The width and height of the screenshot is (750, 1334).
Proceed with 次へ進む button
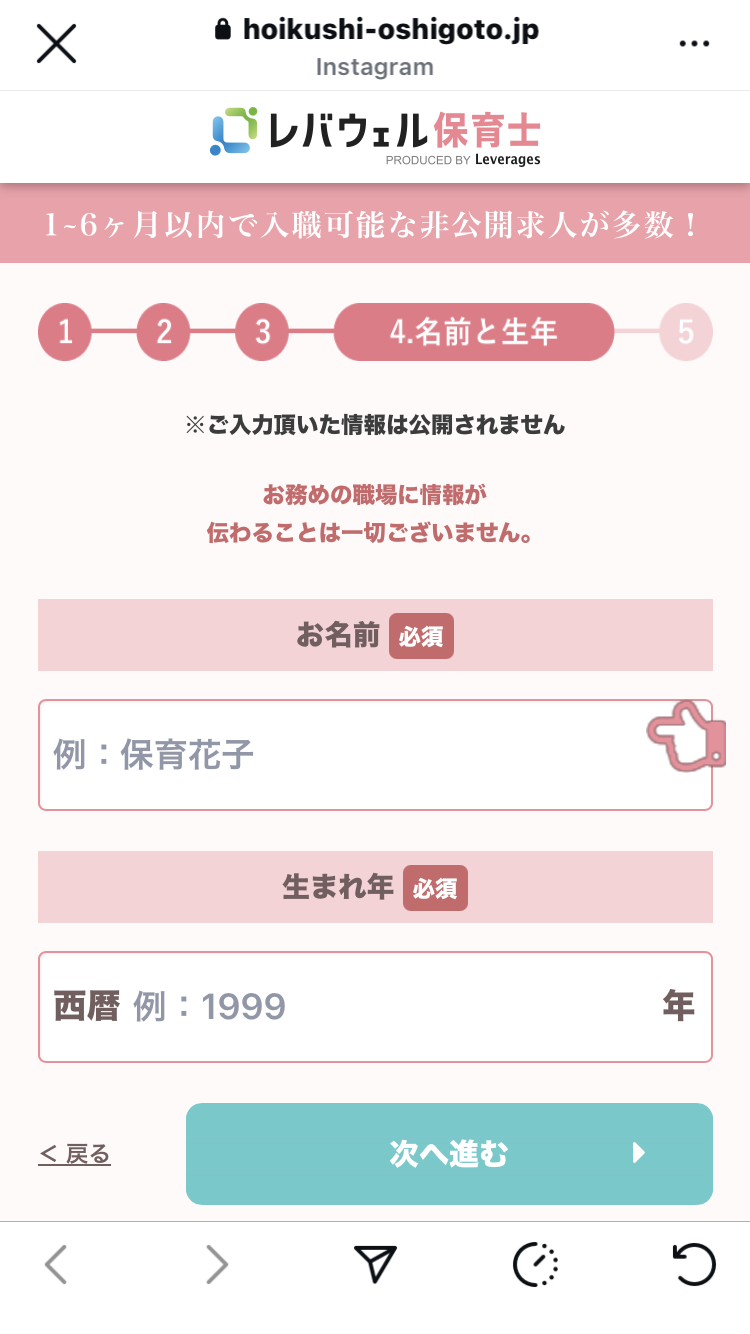tap(449, 1154)
